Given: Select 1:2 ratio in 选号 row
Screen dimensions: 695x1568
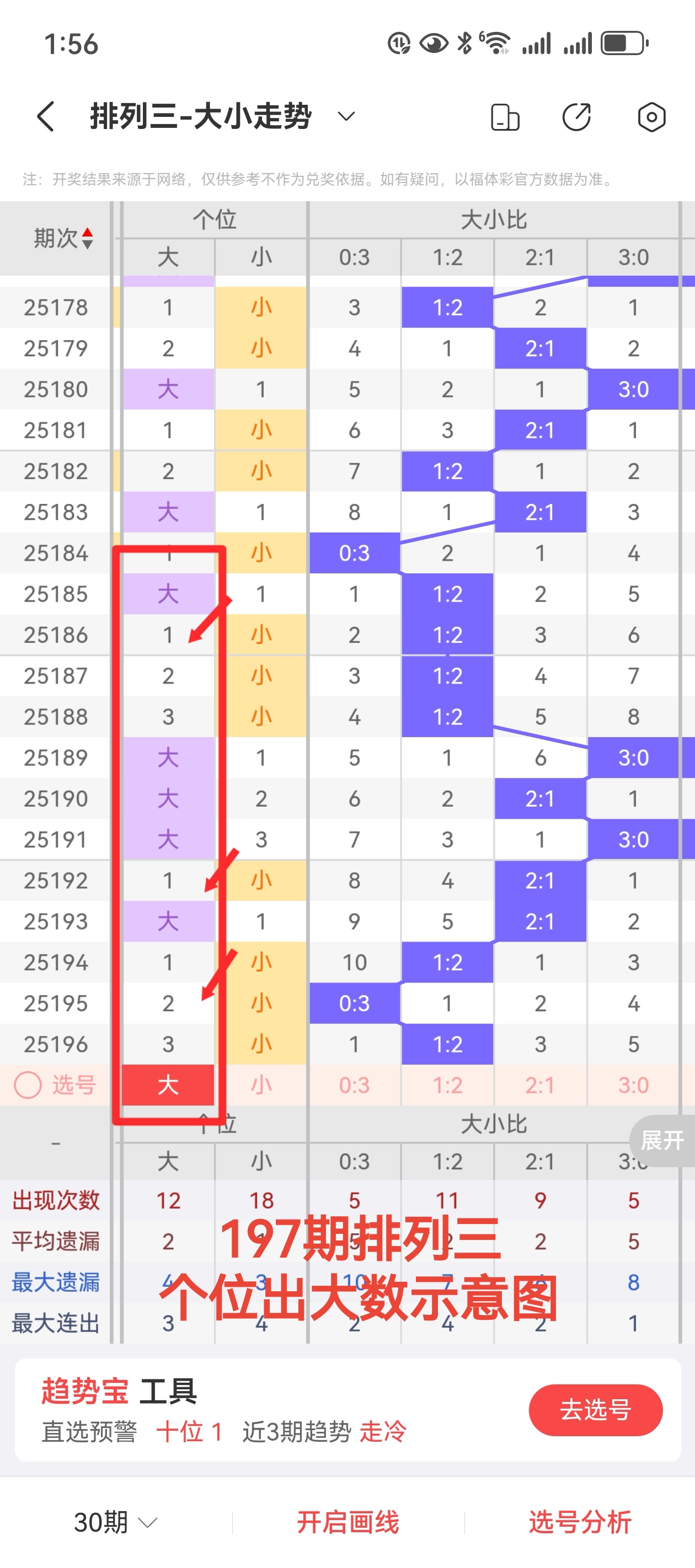Looking at the screenshot, I should click(x=448, y=1084).
